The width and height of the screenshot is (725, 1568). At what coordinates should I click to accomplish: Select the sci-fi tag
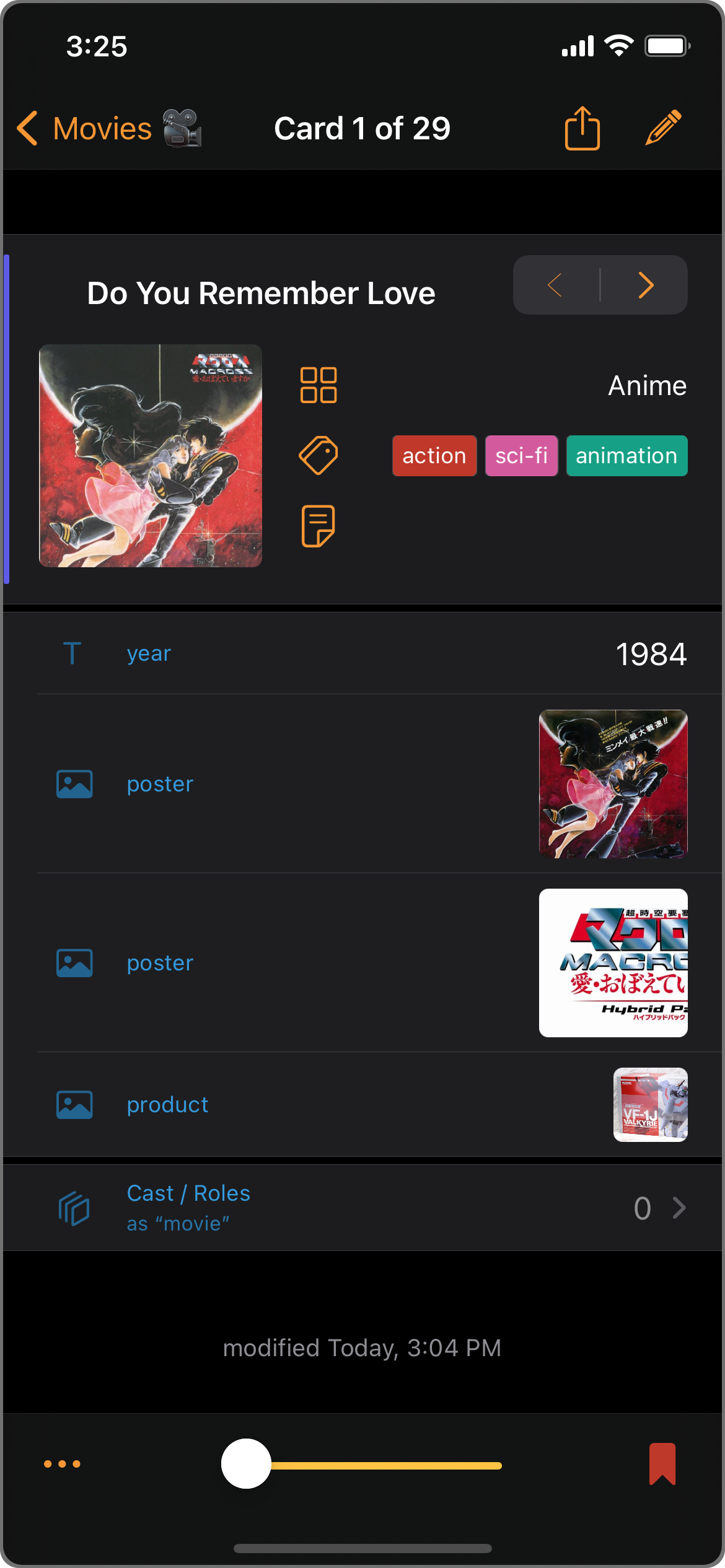click(x=521, y=456)
